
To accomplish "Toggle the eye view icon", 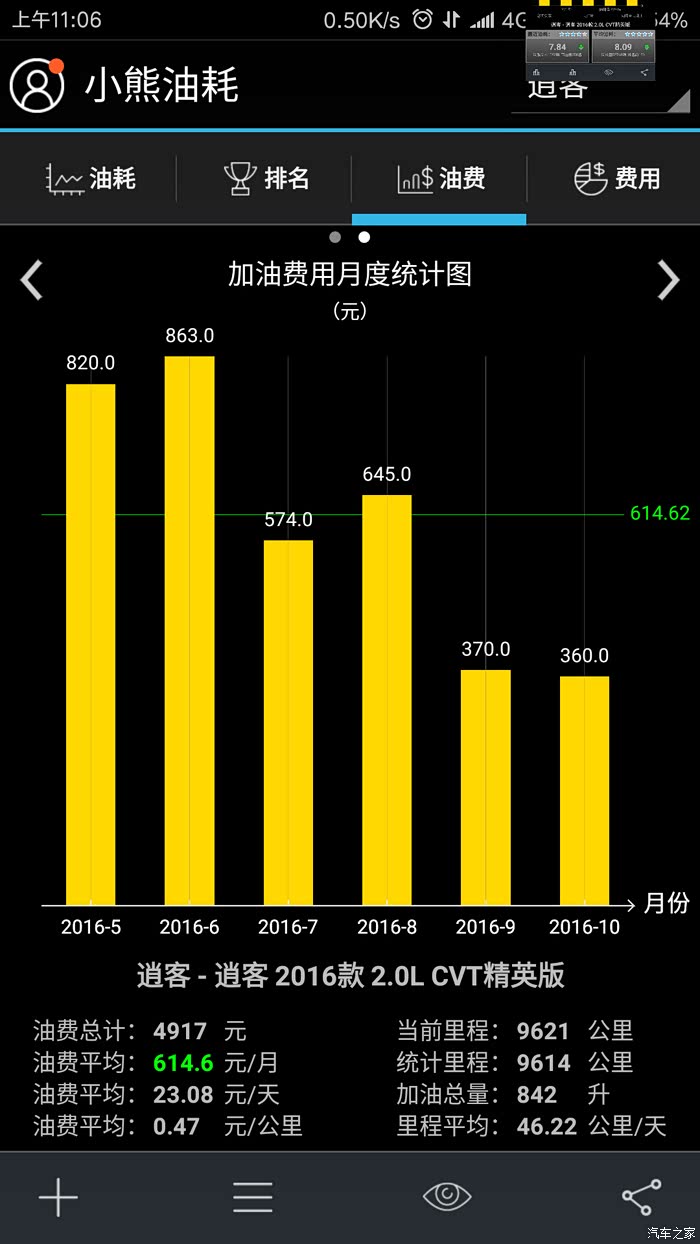I will (447, 1197).
